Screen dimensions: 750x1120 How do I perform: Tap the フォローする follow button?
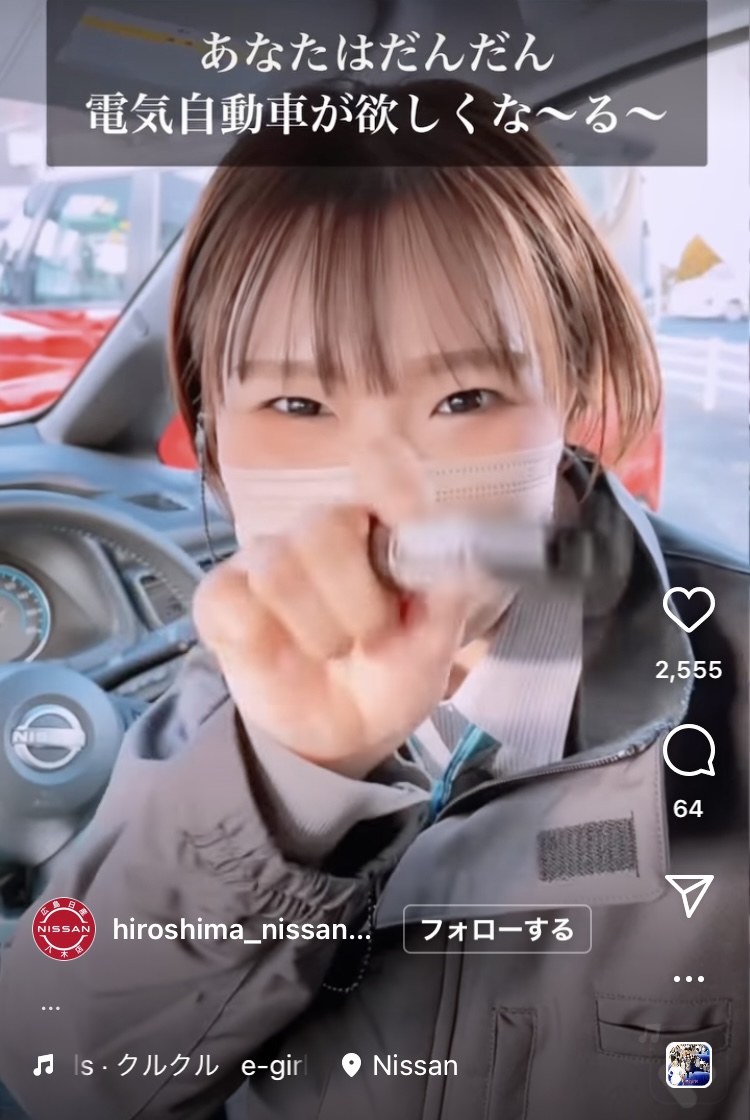click(497, 929)
